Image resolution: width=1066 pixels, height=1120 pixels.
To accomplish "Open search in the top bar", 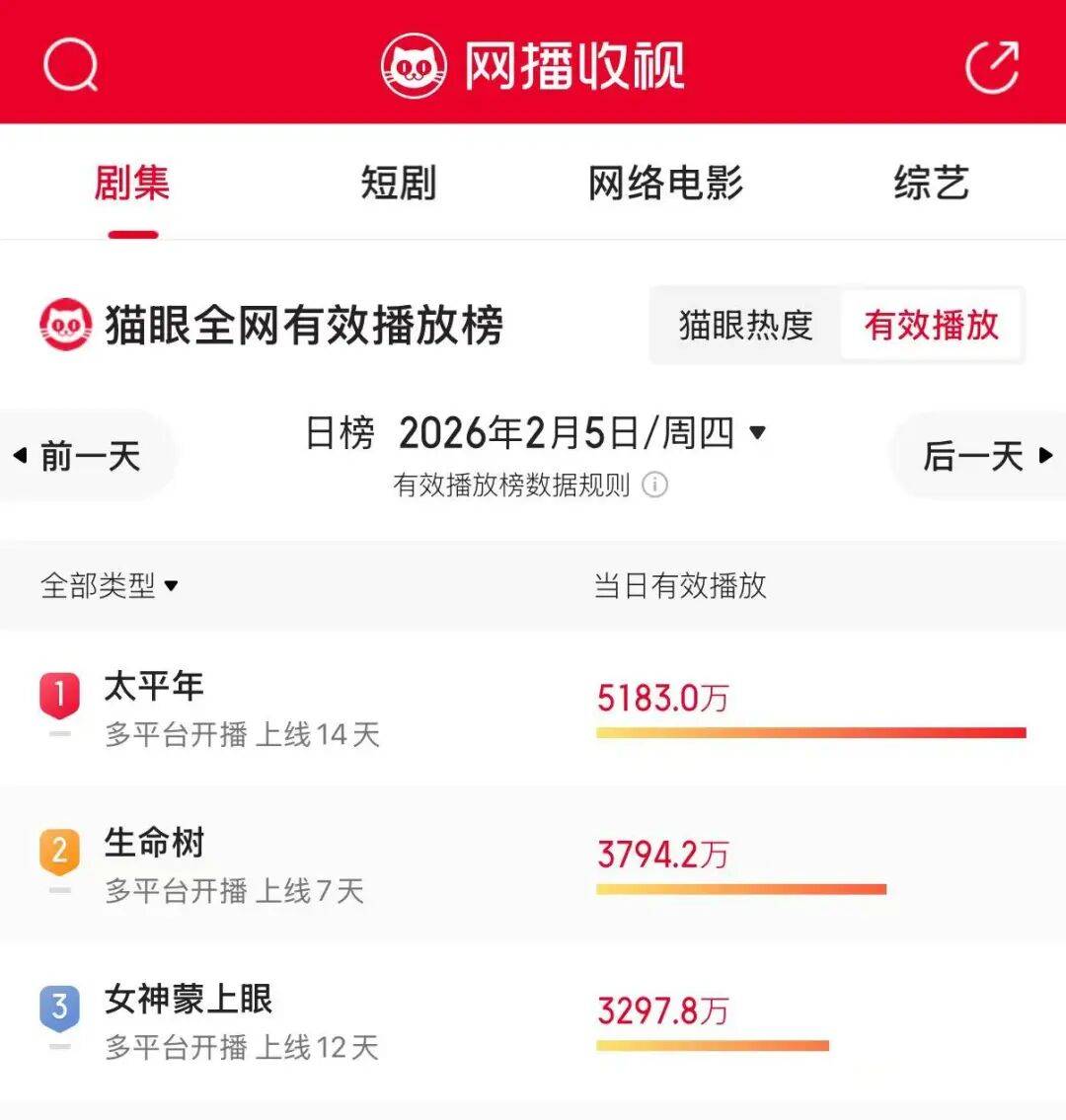I will pos(71,64).
